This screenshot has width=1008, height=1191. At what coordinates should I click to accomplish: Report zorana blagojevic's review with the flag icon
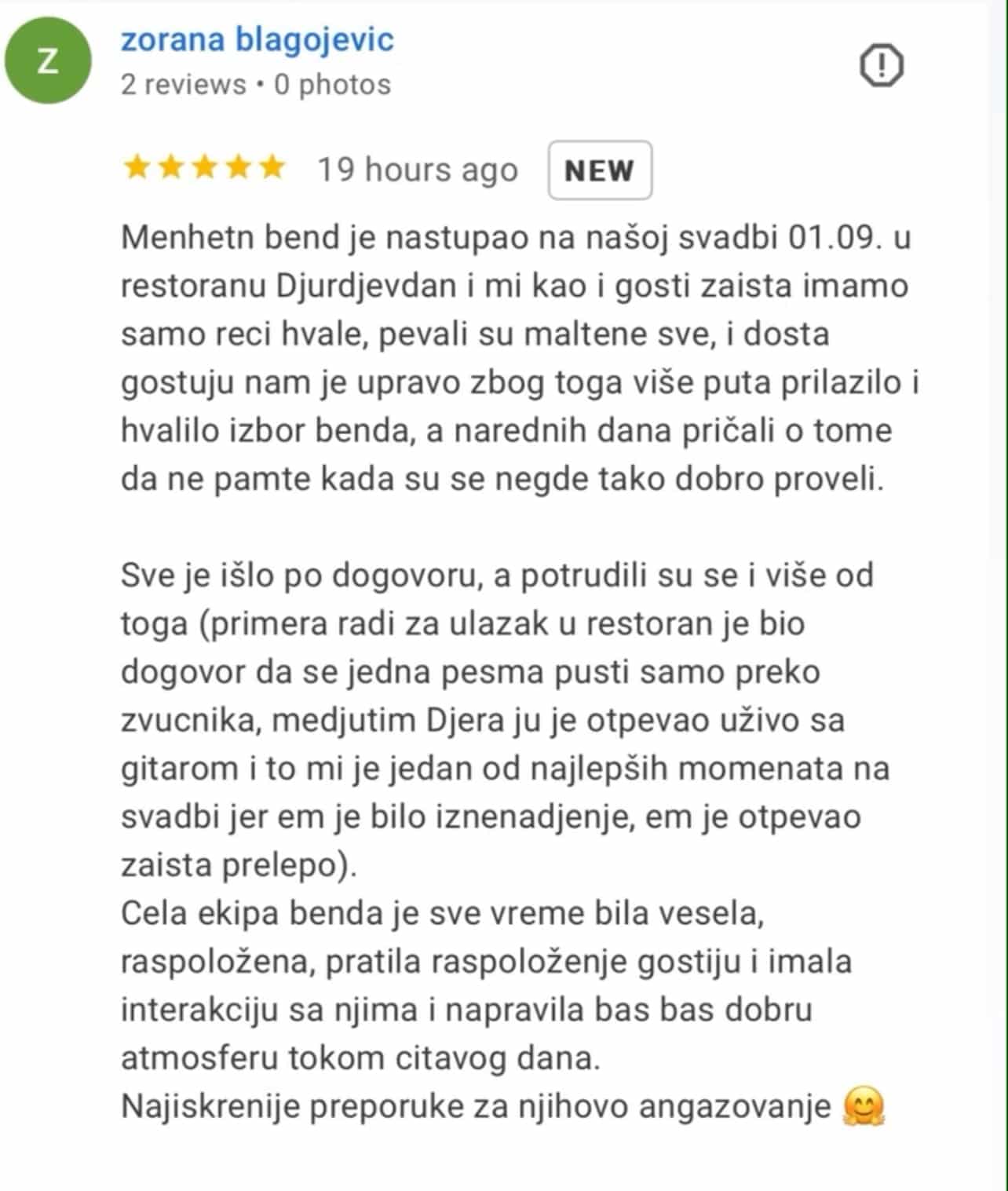pos(882,65)
